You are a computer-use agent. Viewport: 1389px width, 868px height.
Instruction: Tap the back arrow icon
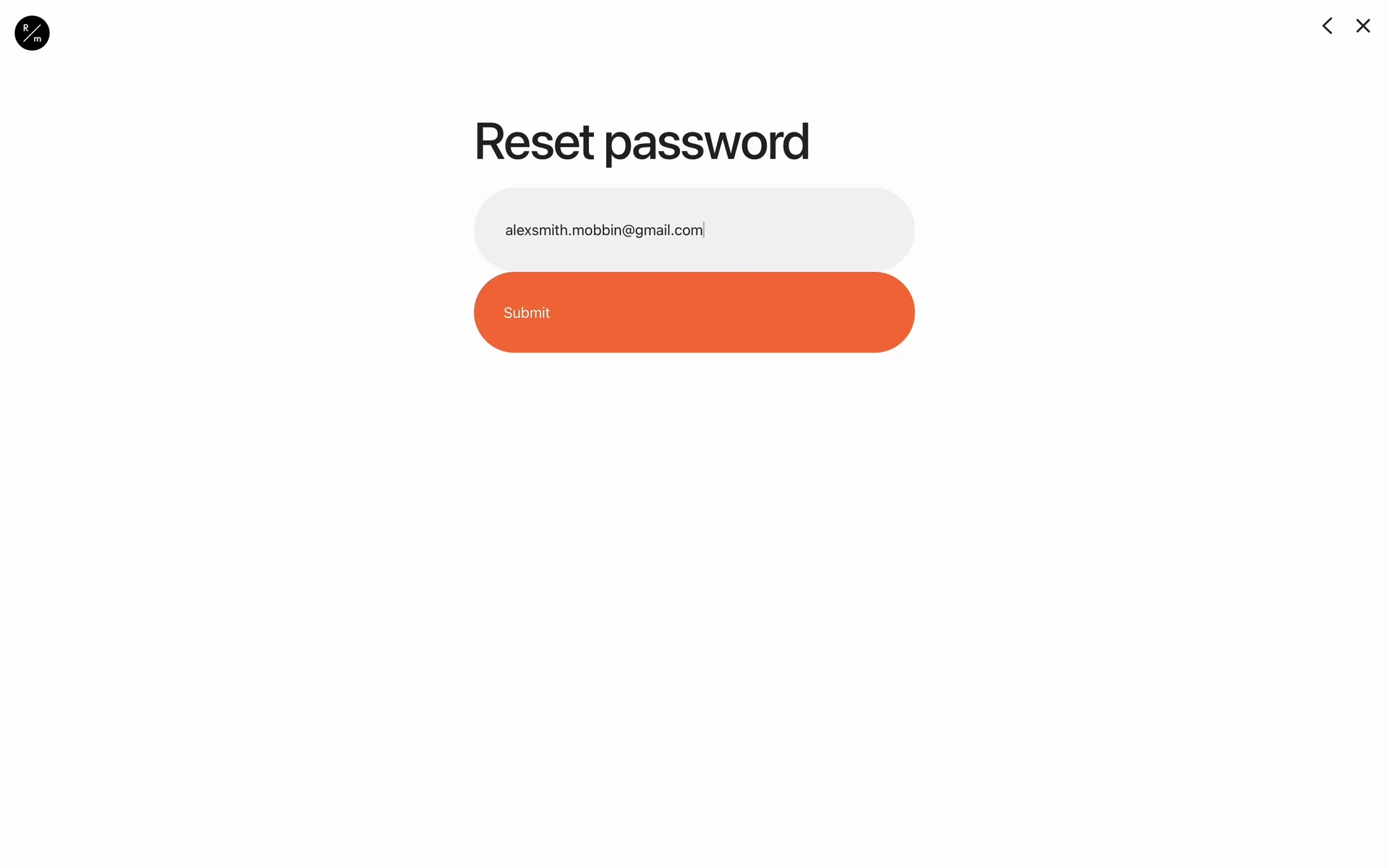click(1327, 26)
